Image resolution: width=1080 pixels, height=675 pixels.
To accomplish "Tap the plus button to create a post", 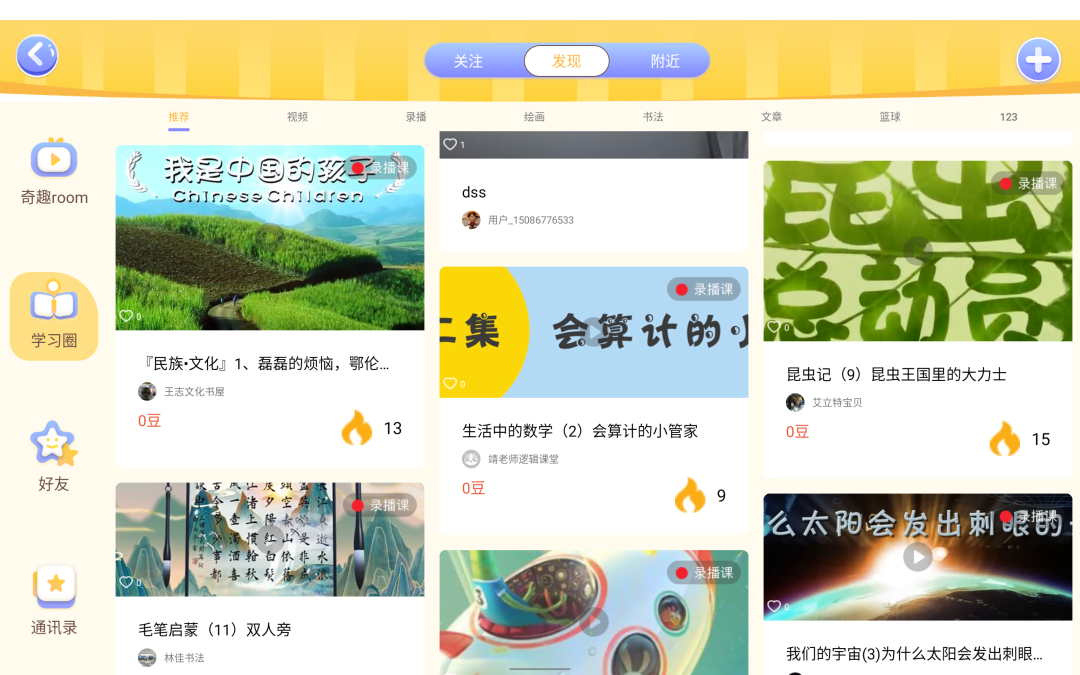I will [1038, 60].
